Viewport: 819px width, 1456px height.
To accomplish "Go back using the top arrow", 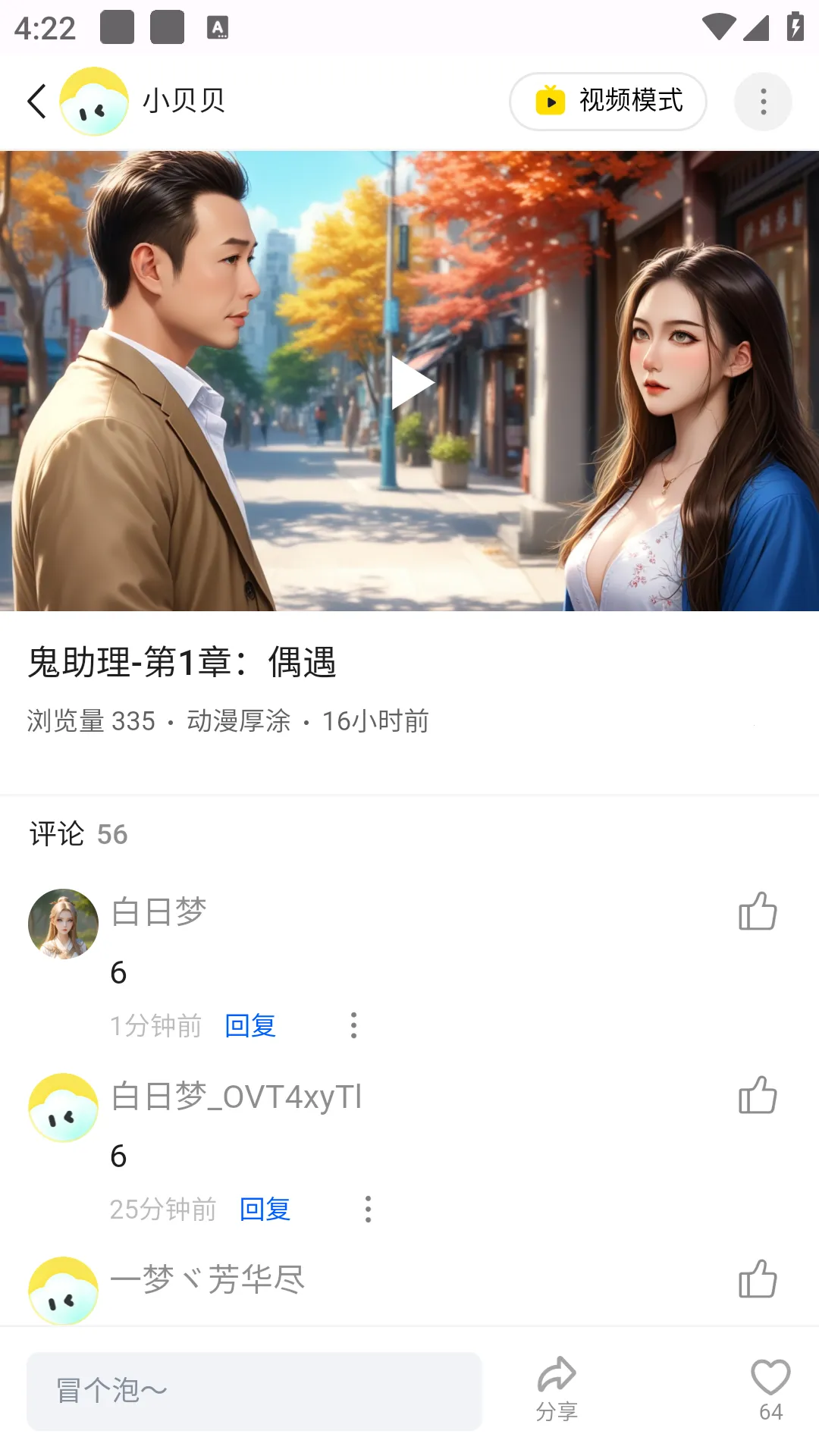I will click(x=36, y=102).
